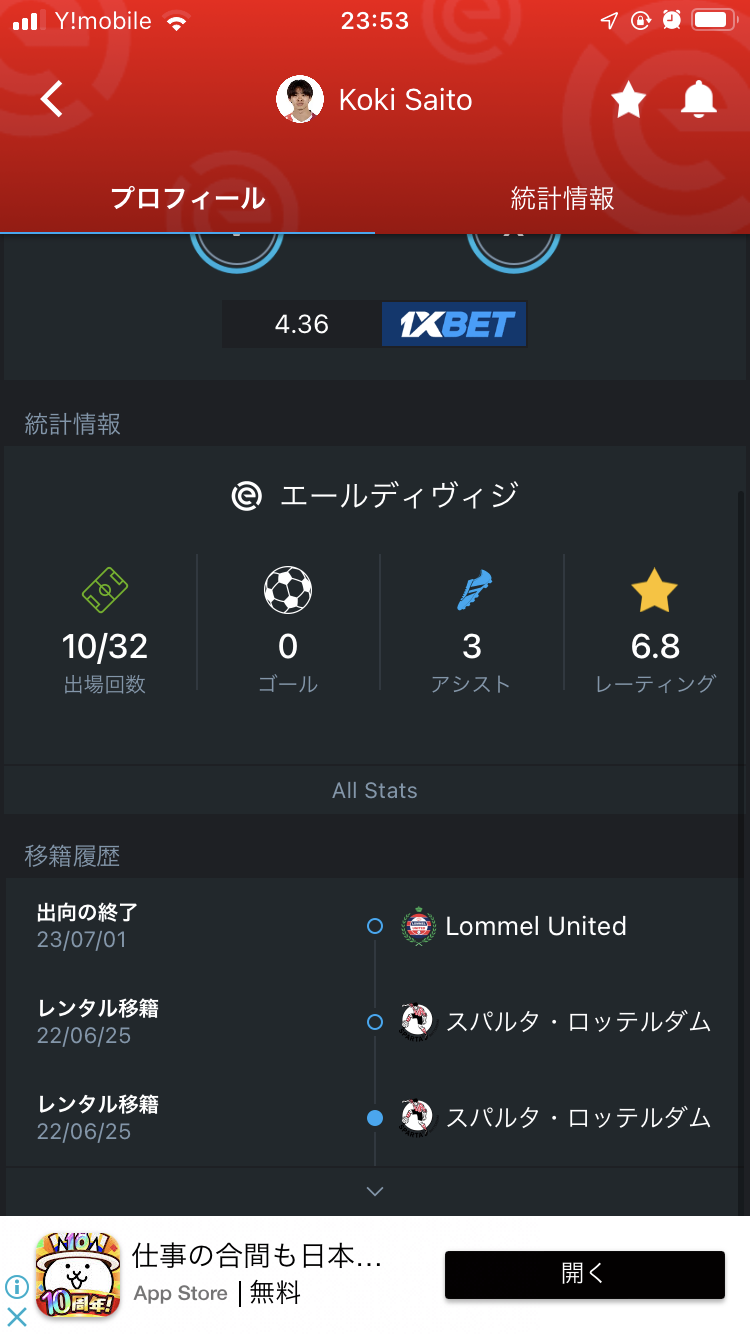The height and width of the screenshot is (1334, 750).
Task: Switch to the 統計情報 tab
Action: (562, 198)
